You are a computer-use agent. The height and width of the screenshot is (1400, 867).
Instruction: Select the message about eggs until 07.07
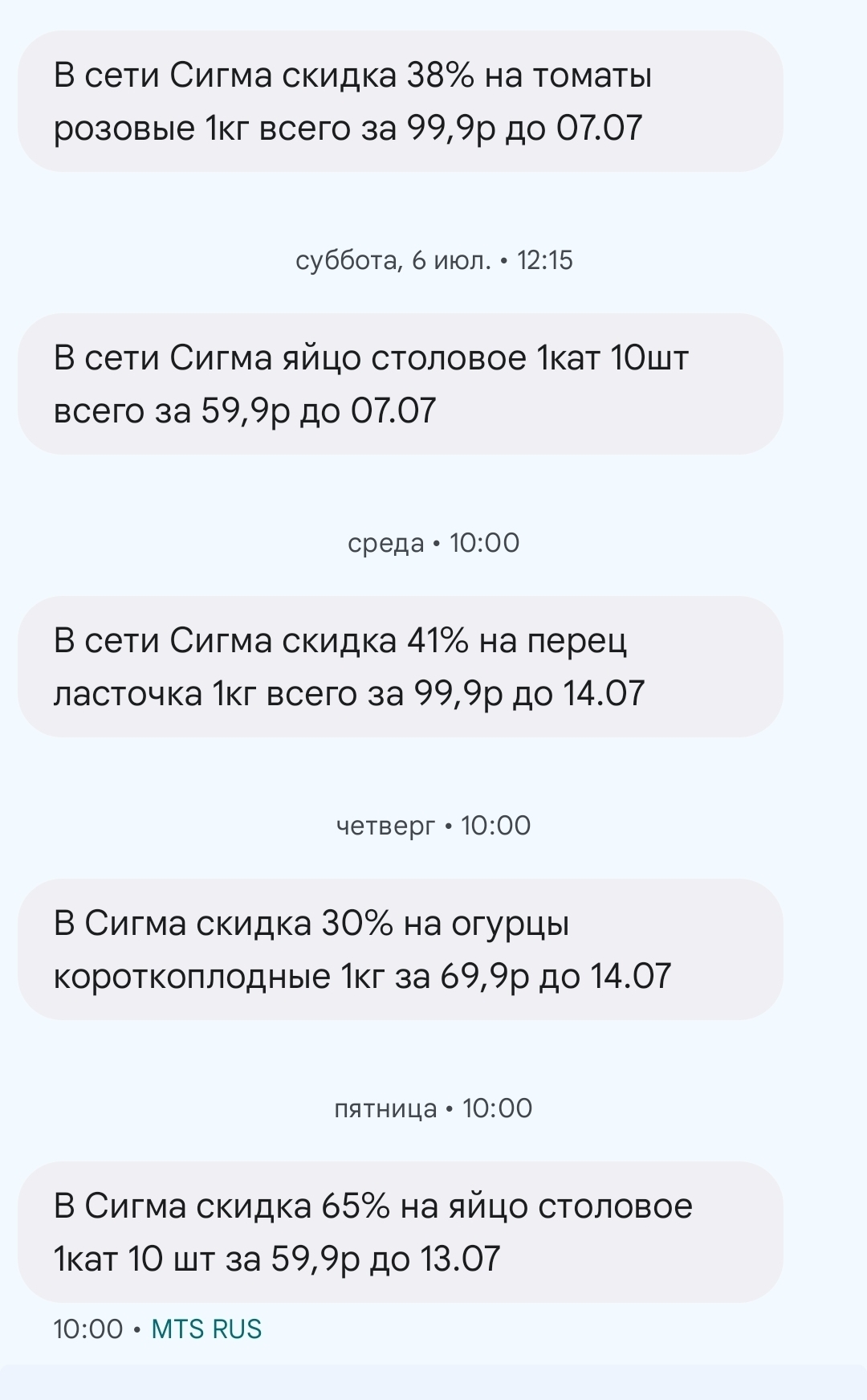coord(400,384)
